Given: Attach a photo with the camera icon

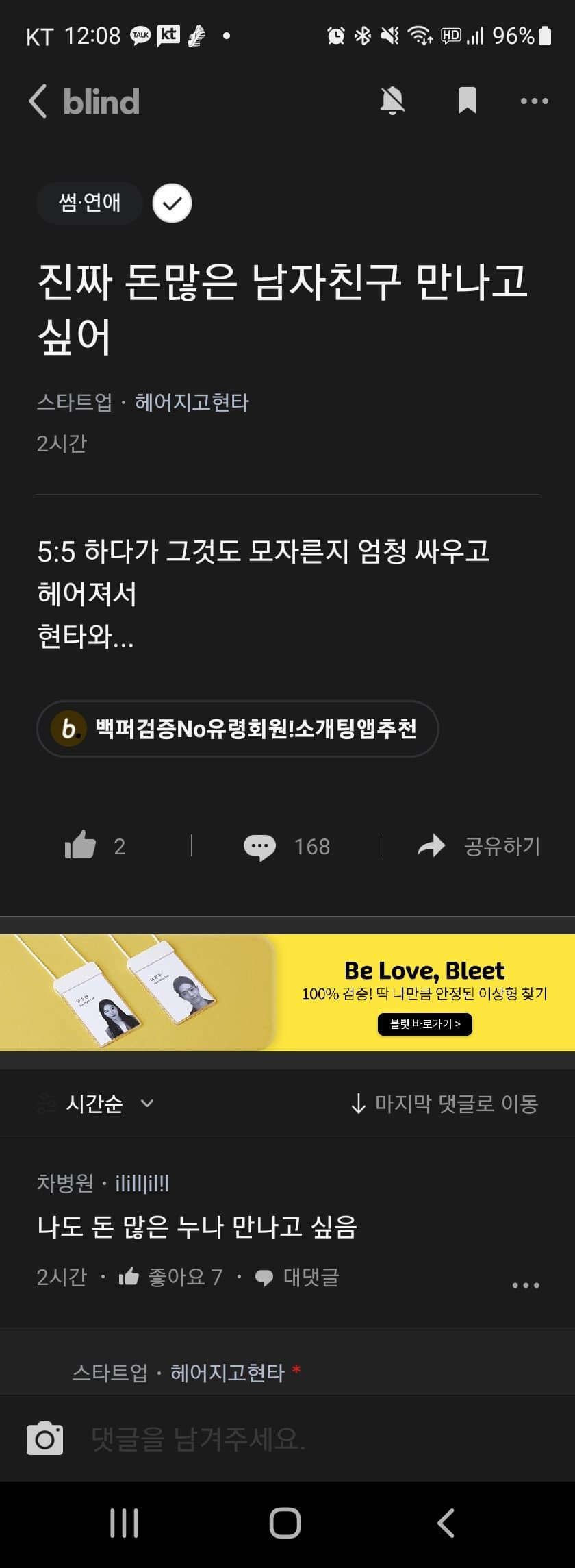Looking at the screenshot, I should [x=44, y=1438].
